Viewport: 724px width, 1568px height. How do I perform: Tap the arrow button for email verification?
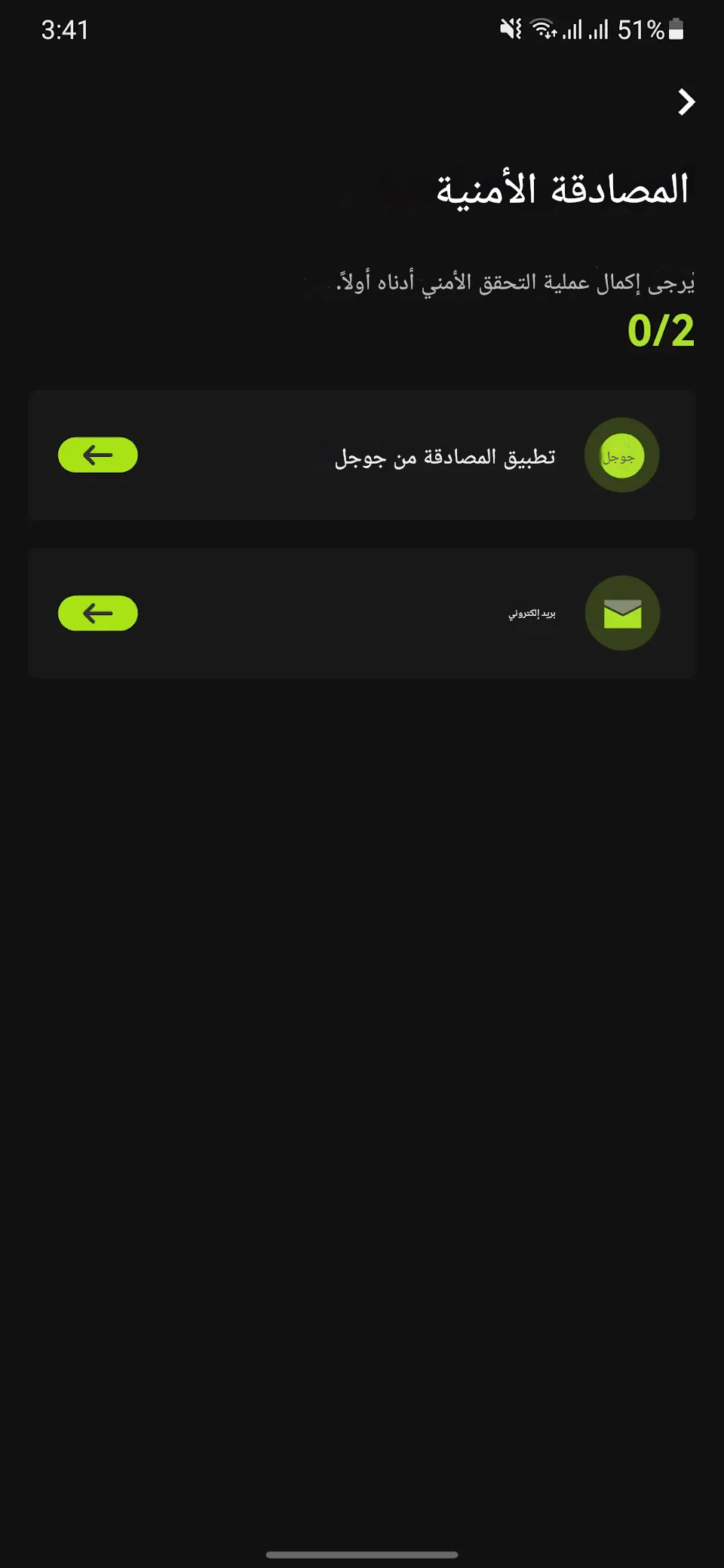point(98,614)
